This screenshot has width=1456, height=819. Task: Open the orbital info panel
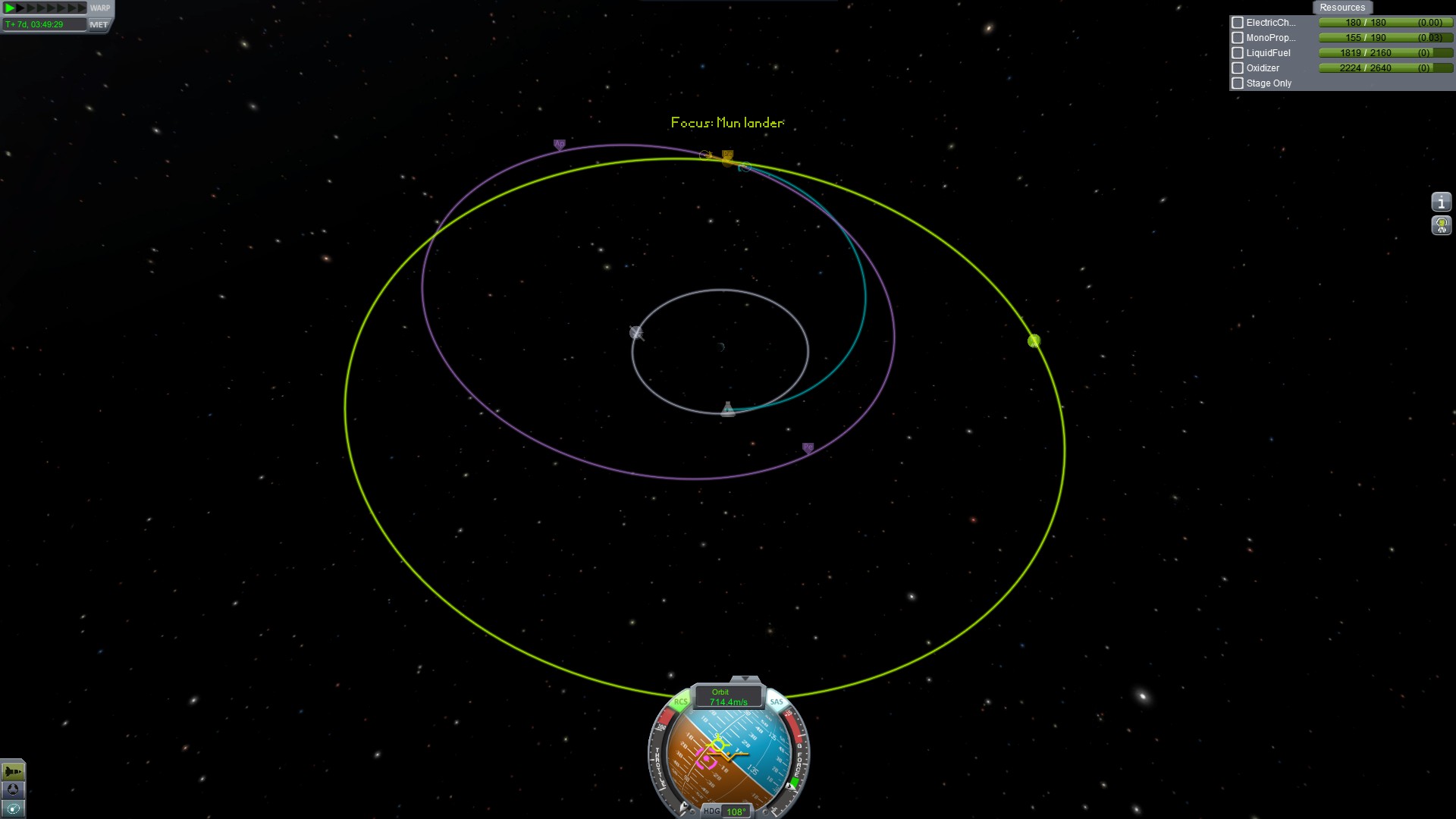pos(1441,202)
